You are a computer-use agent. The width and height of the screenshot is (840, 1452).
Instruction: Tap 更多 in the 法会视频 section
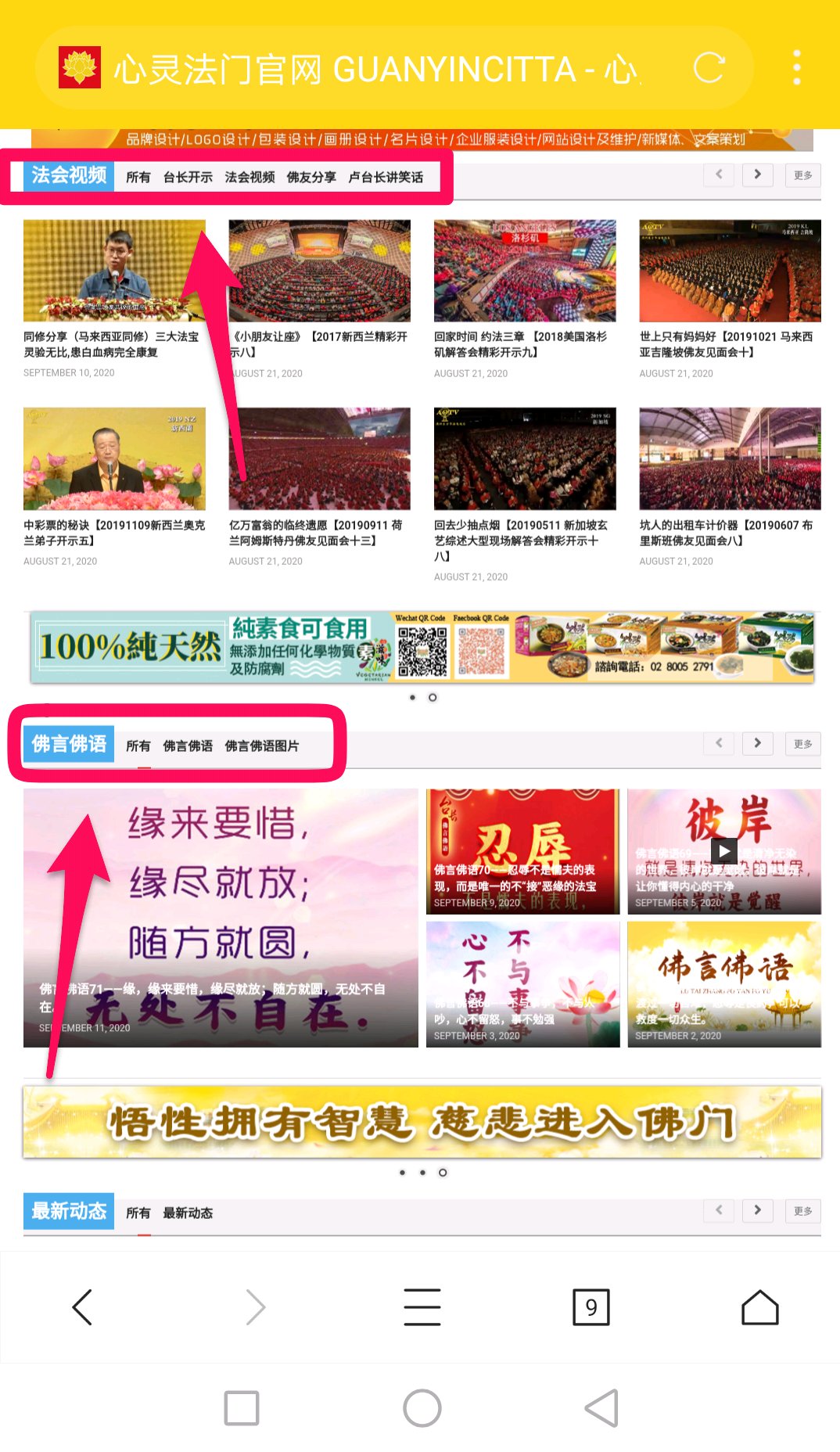(x=802, y=175)
